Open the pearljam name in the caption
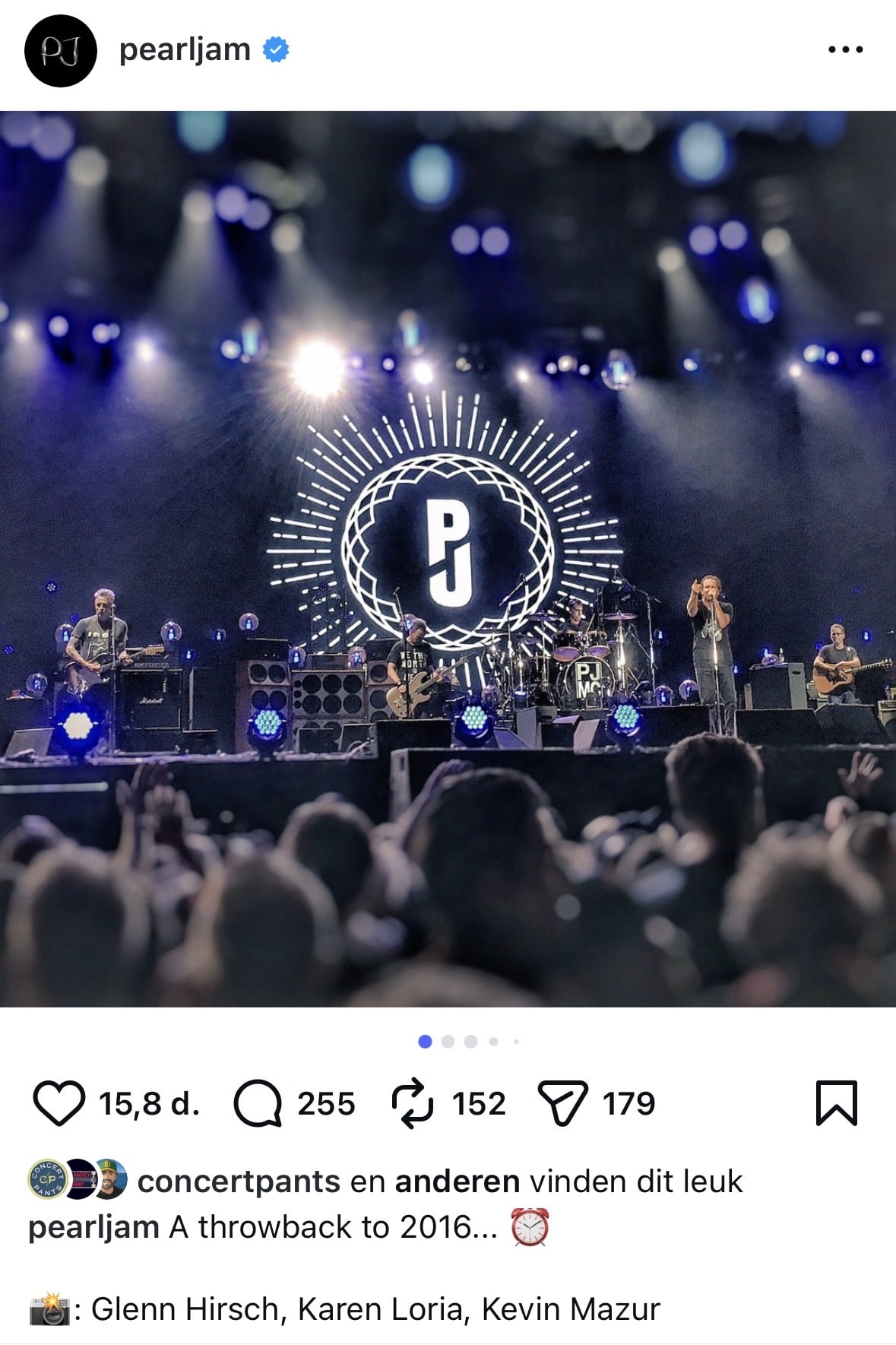The width and height of the screenshot is (896, 1345). tap(93, 1227)
